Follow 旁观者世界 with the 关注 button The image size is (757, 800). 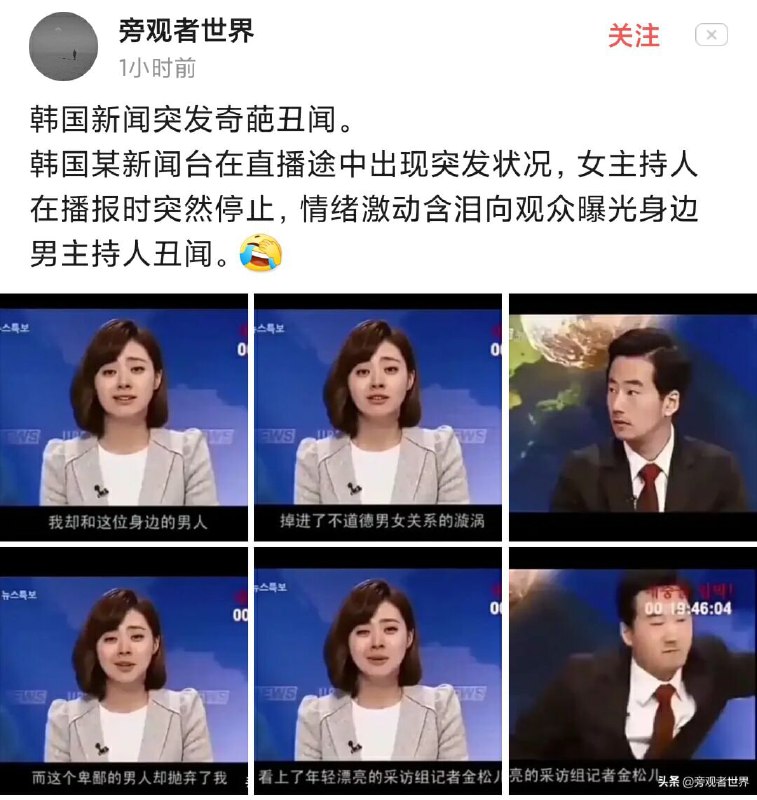tap(634, 36)
